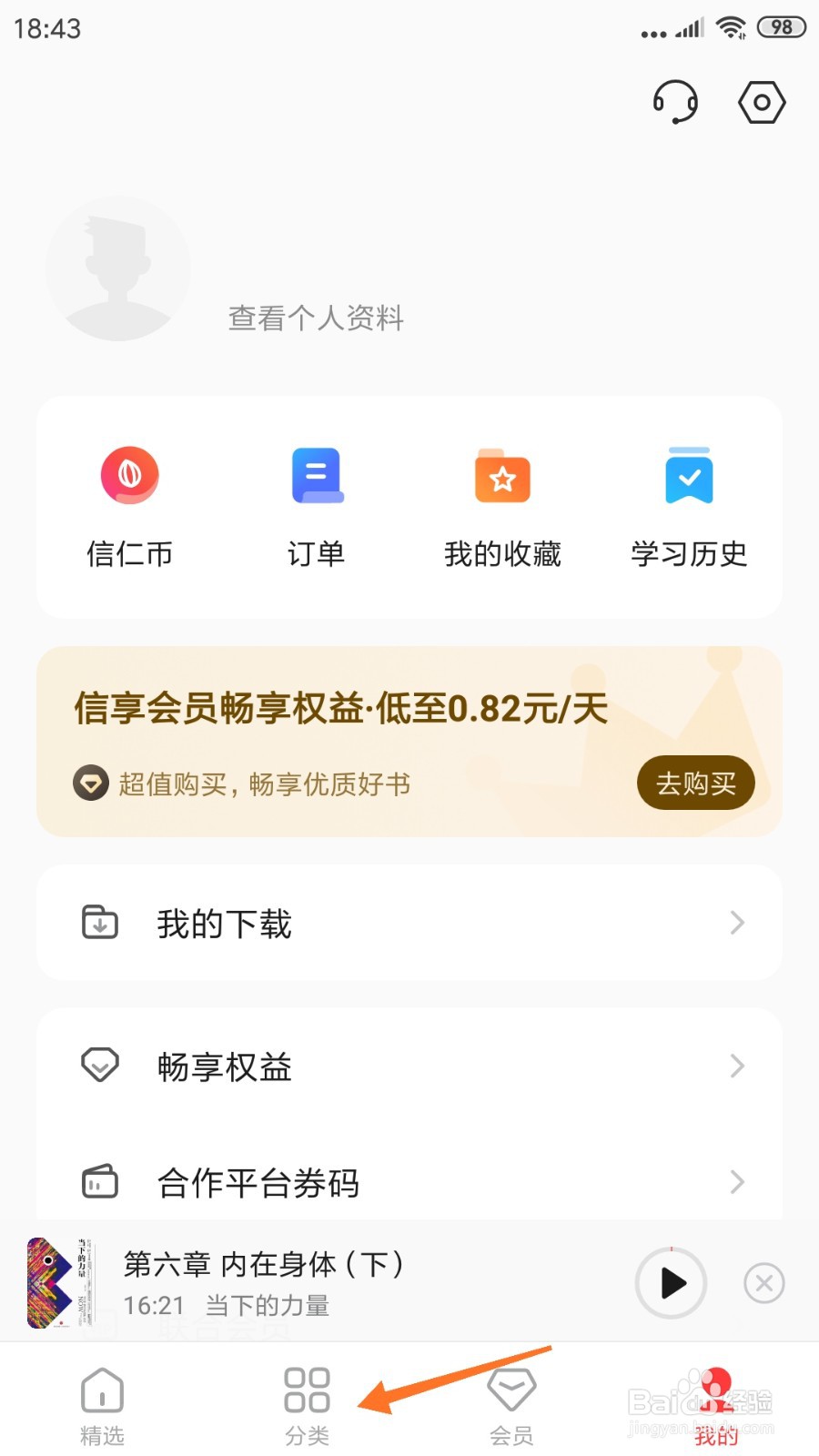The image size is (819, 1456).
Task: Select the 我的 tab
Action: coord(716,1407)
